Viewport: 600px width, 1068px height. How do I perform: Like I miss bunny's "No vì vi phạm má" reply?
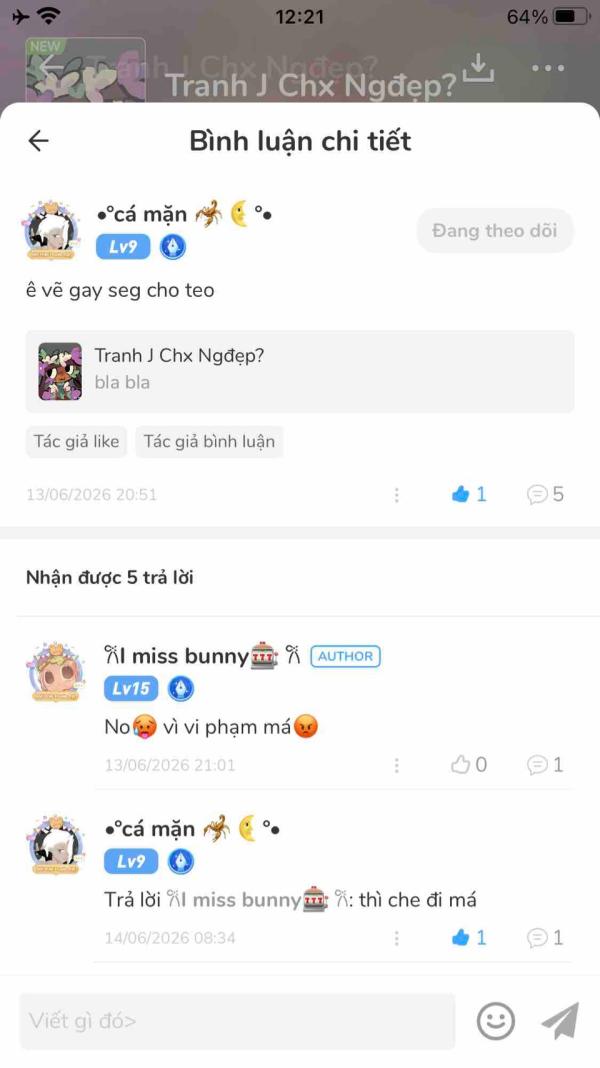click(x=469, y=764)
